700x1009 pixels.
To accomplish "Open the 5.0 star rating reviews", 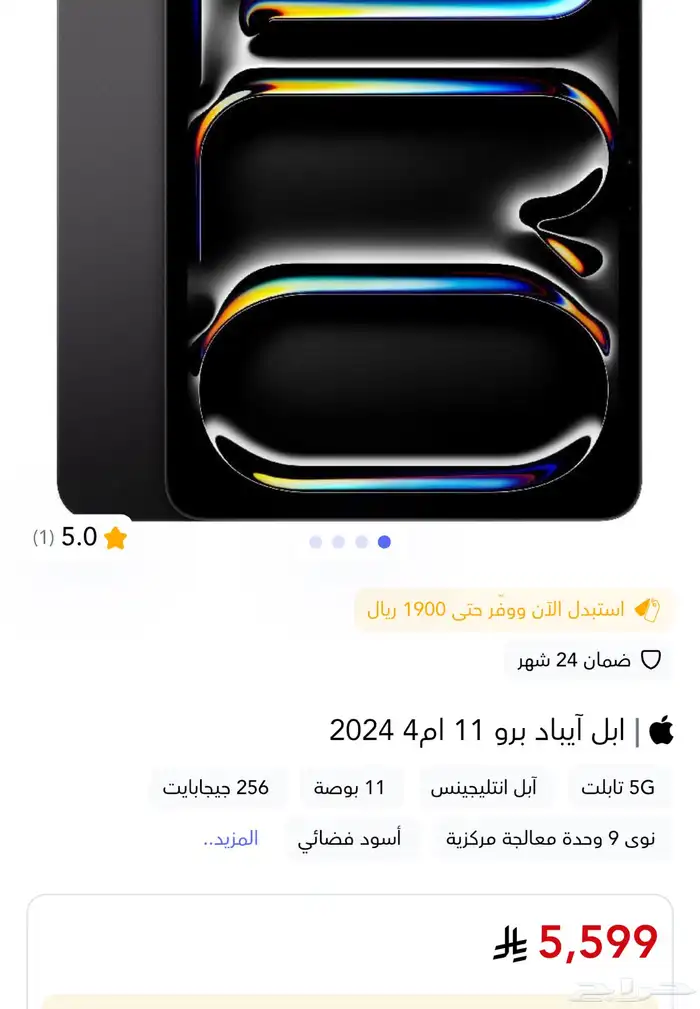I will point(80,537).
